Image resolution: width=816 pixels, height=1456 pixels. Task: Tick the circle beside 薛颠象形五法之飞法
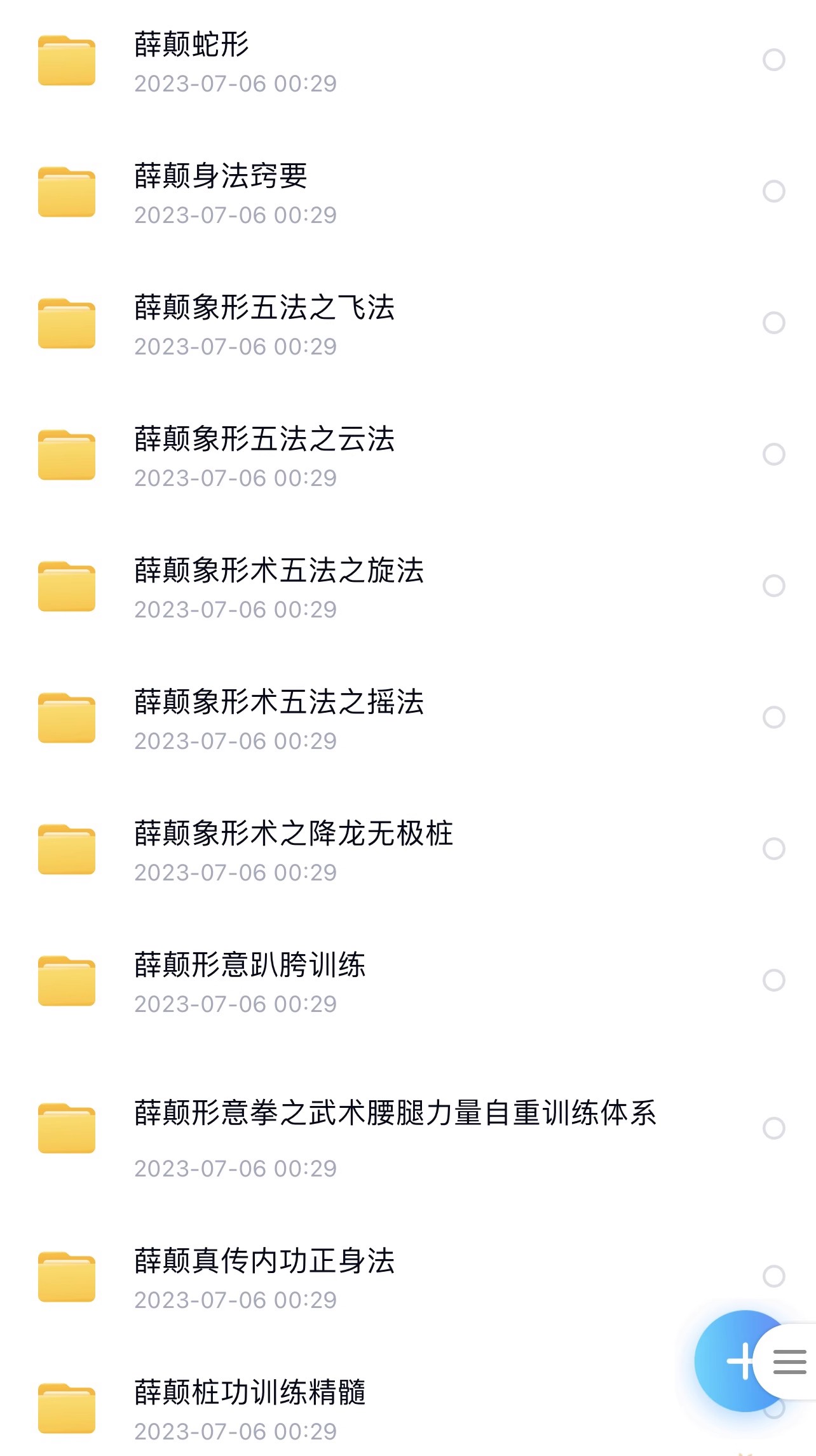pyautogui.click(x=773, y=323)
